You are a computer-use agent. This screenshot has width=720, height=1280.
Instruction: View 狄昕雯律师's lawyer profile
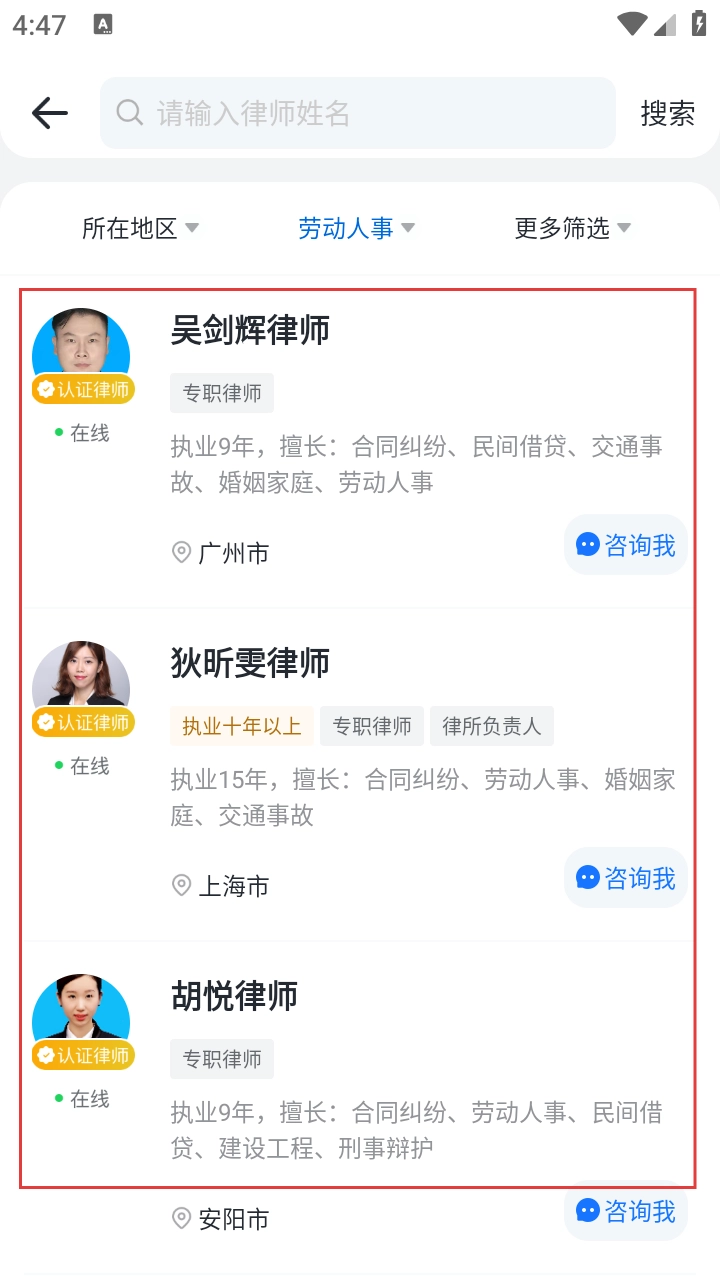(x=250, y=663)
